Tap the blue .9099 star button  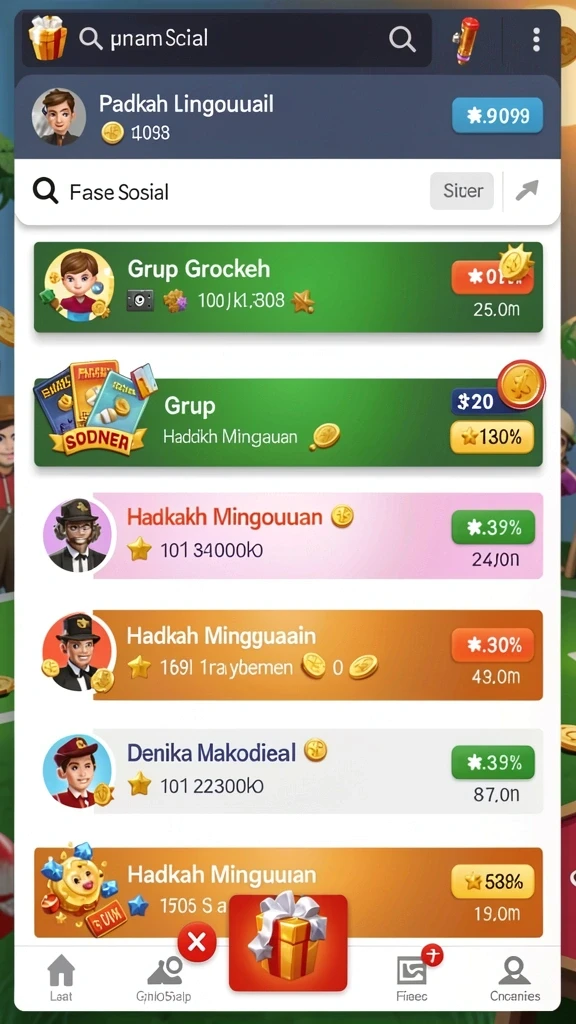click(497, 116)
